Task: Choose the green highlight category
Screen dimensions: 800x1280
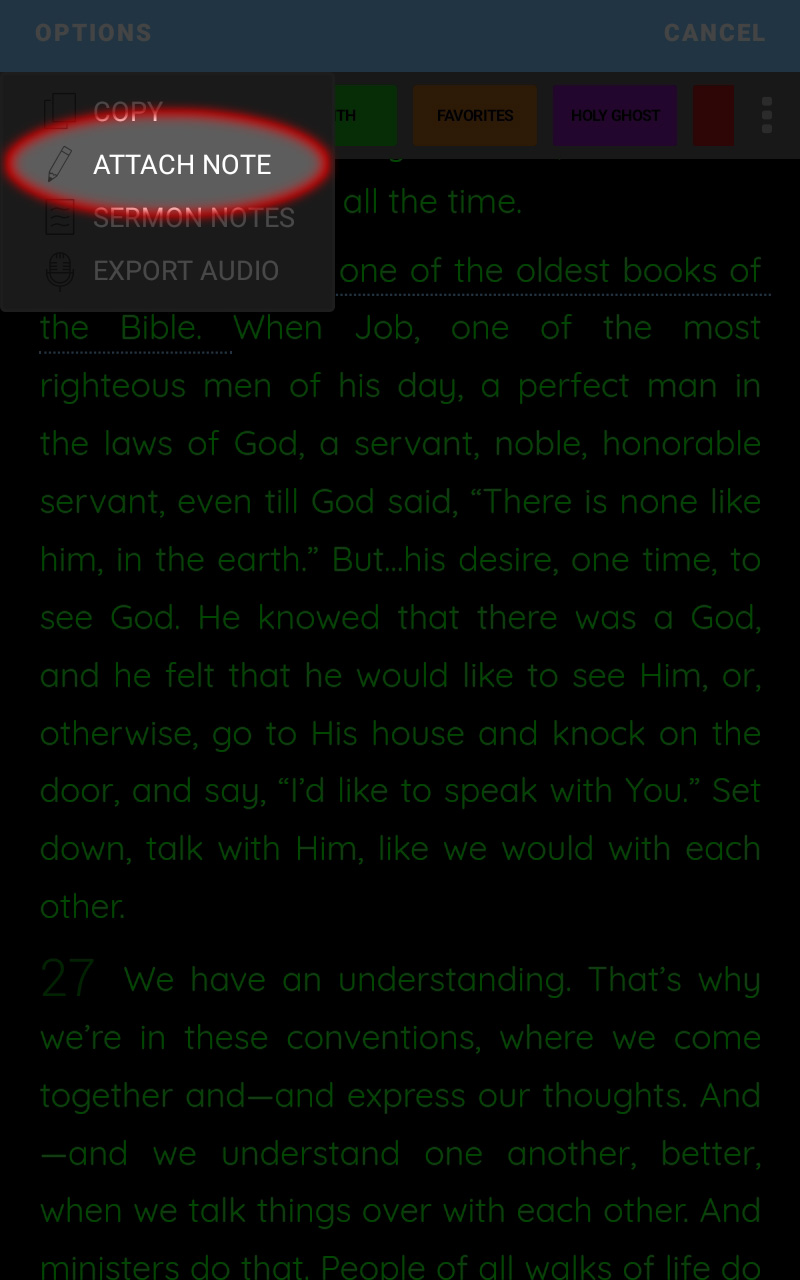Action: (x=364, y=116)
